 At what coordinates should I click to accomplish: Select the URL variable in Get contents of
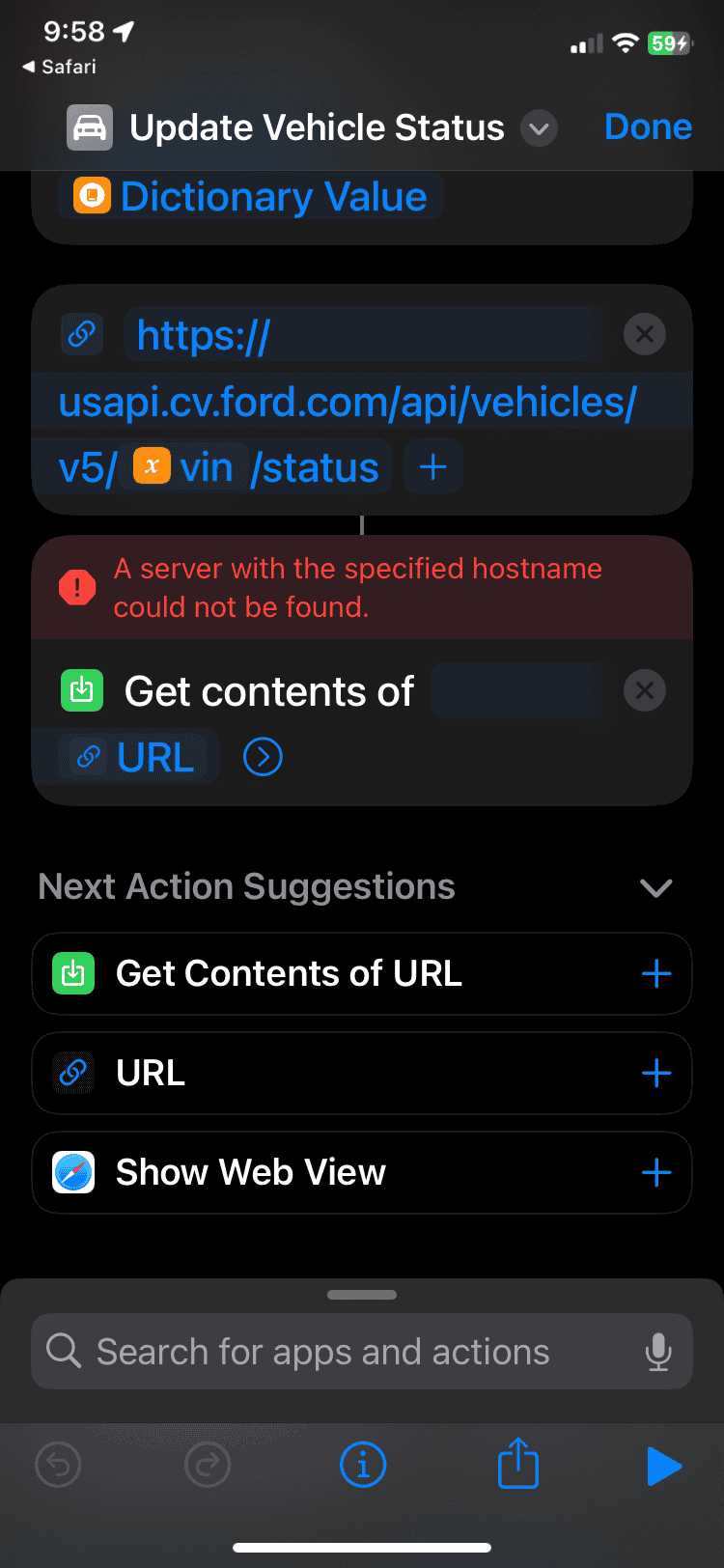point(139,758)
